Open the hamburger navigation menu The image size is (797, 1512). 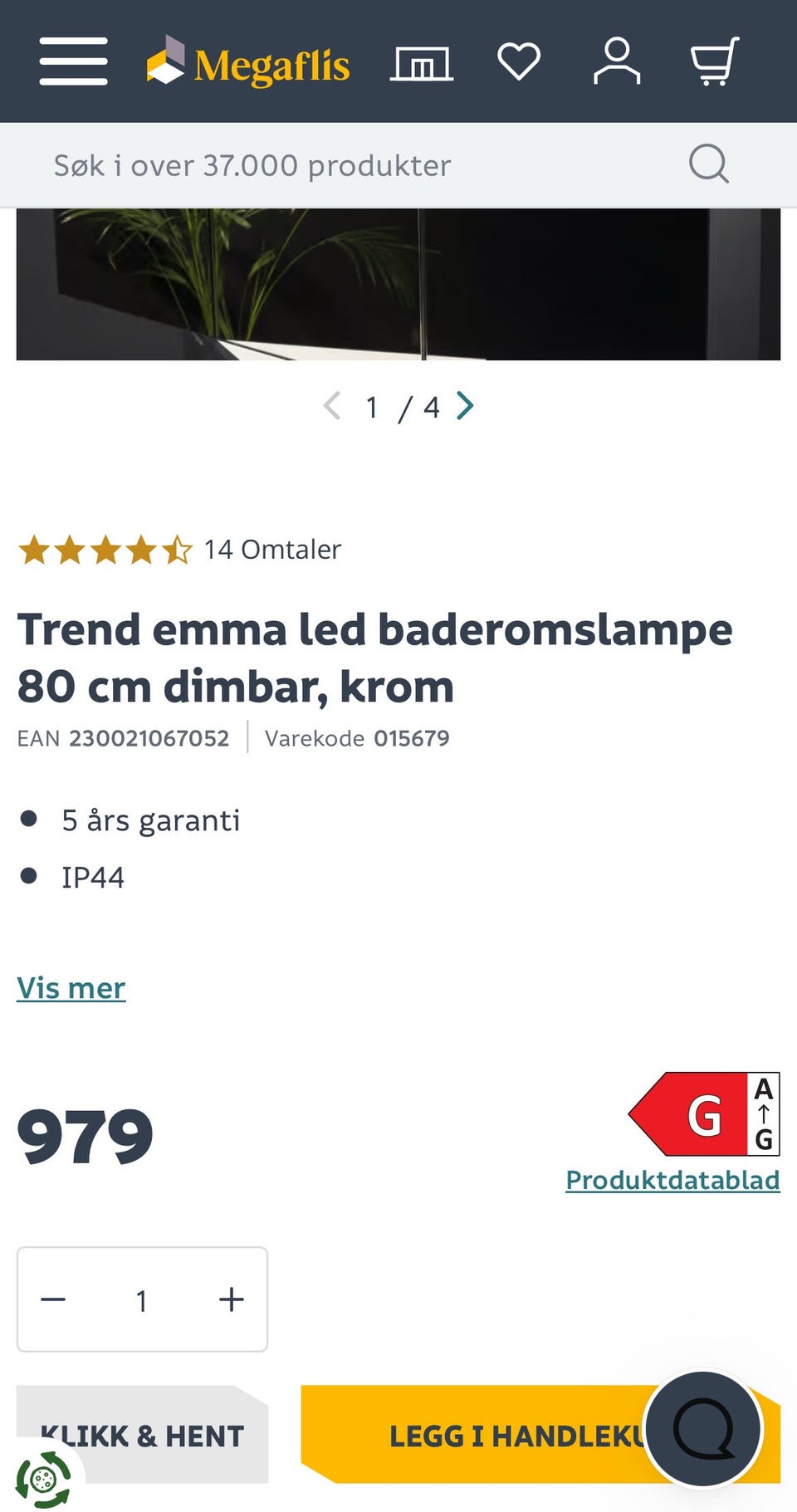click(73, 61)
